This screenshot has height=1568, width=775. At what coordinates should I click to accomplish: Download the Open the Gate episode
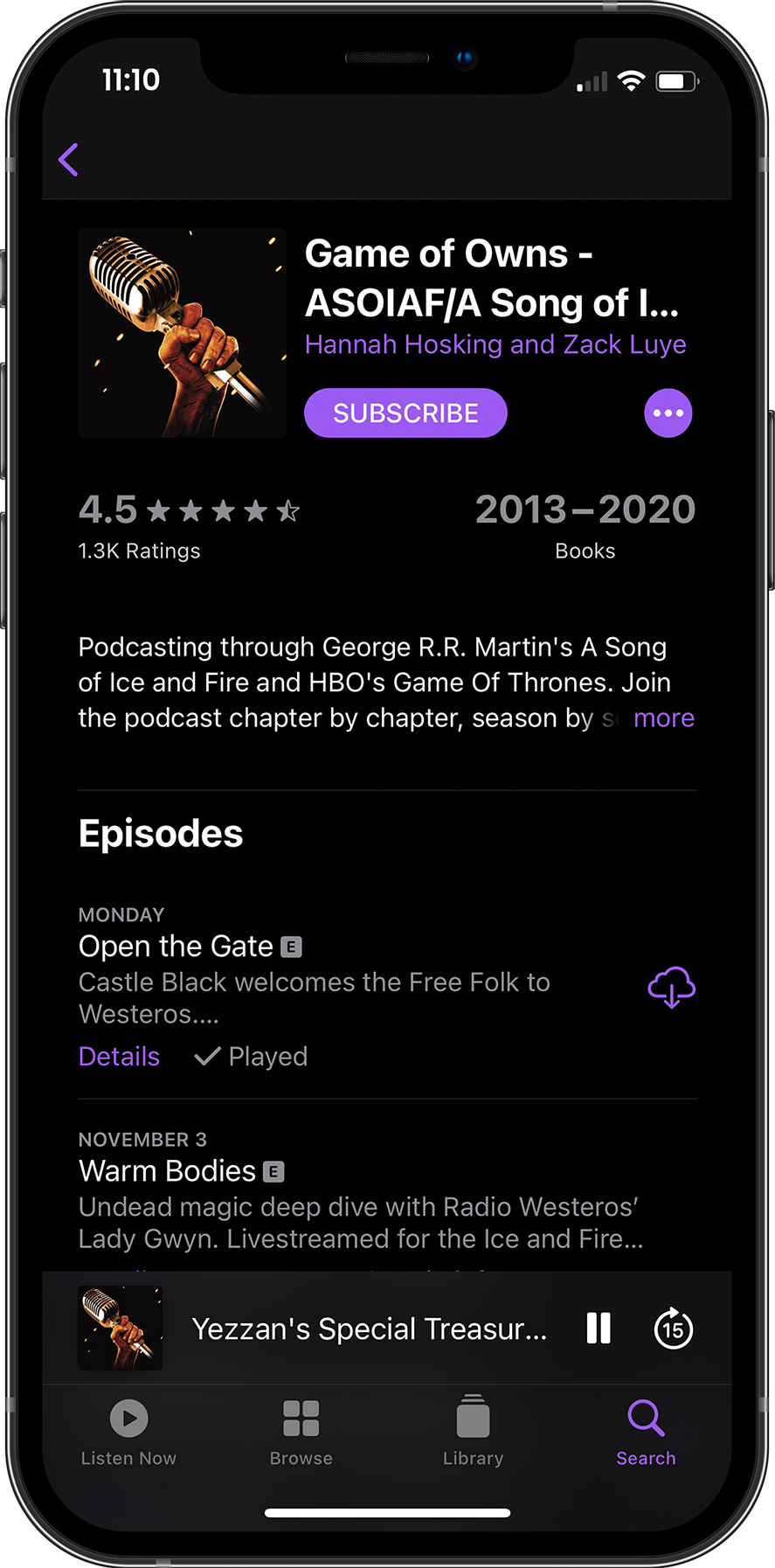coord(670,988)
